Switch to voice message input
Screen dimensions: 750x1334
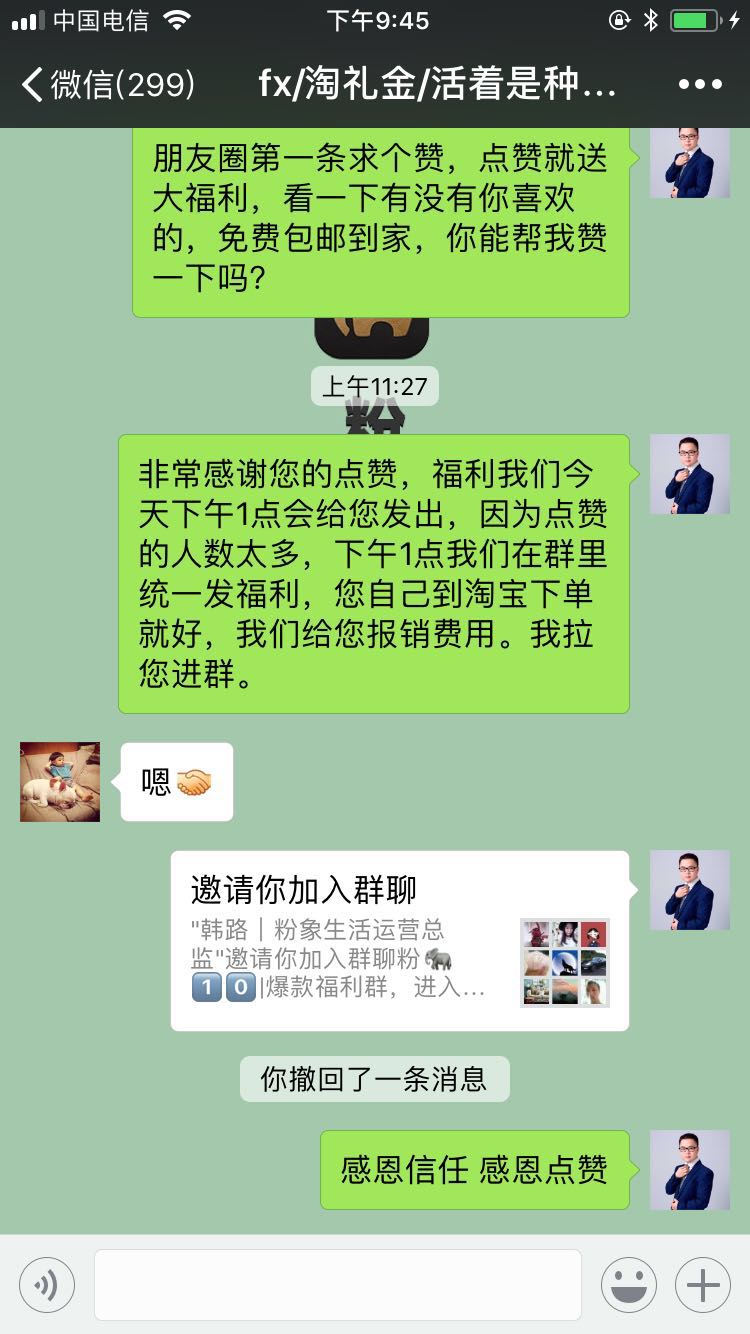pyautogui.click(x=47, y=1284)
